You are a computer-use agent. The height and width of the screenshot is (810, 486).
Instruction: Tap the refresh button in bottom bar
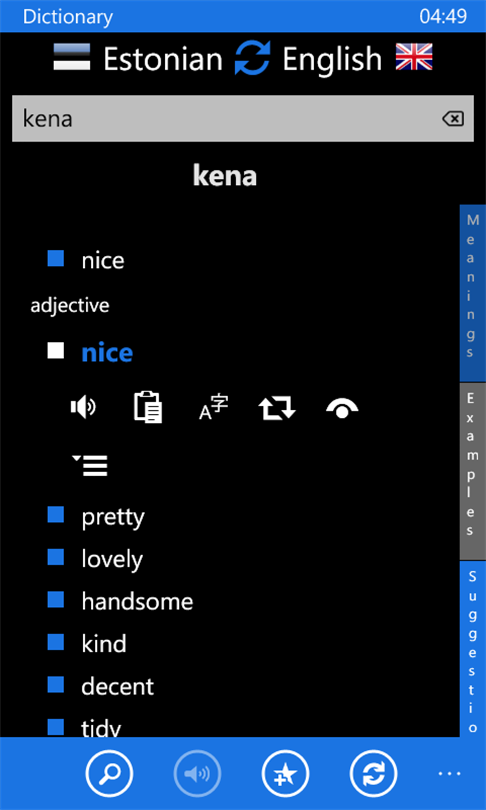coord(373,774)
